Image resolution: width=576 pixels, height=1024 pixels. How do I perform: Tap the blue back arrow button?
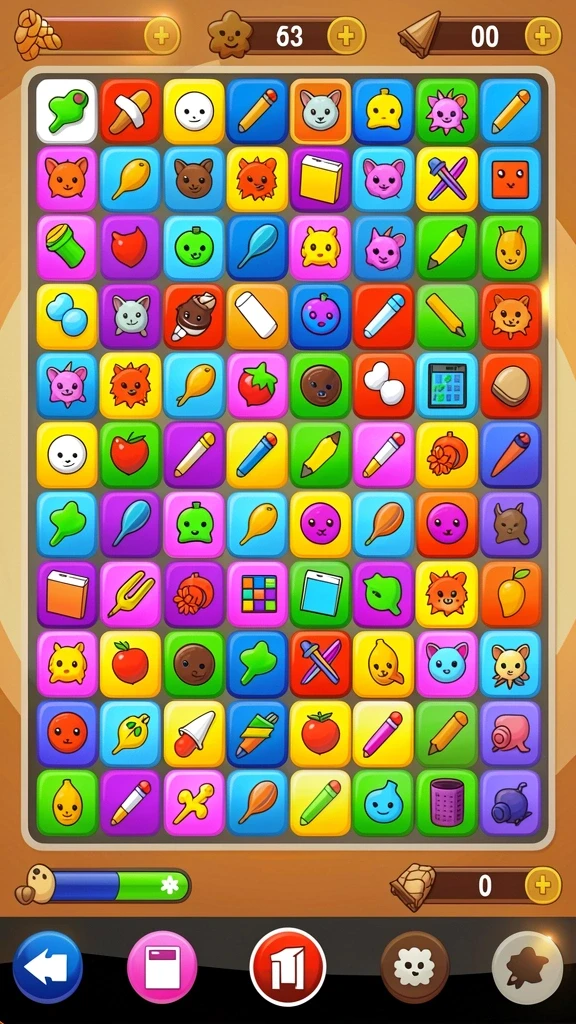coord(48,967)
